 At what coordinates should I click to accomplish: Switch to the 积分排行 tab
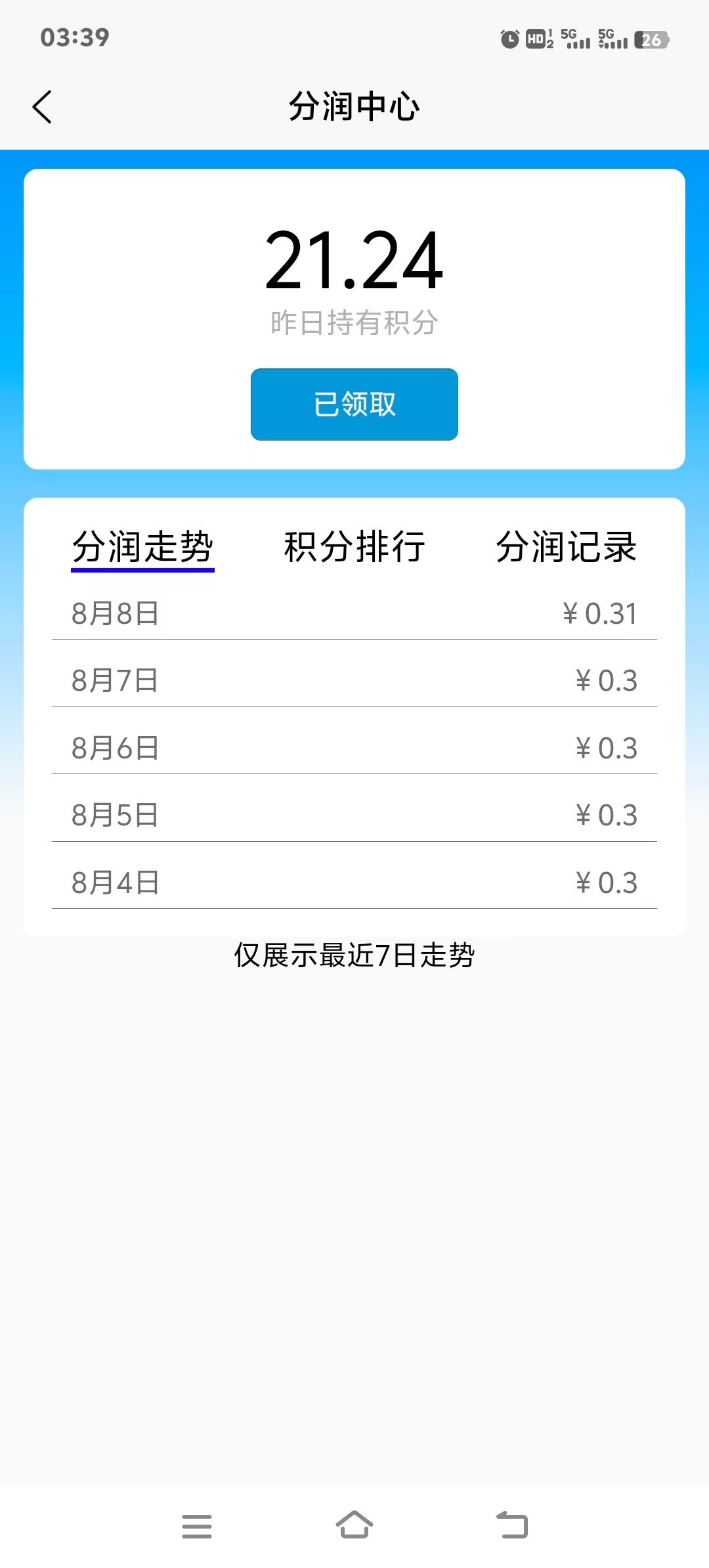(354, 547)
